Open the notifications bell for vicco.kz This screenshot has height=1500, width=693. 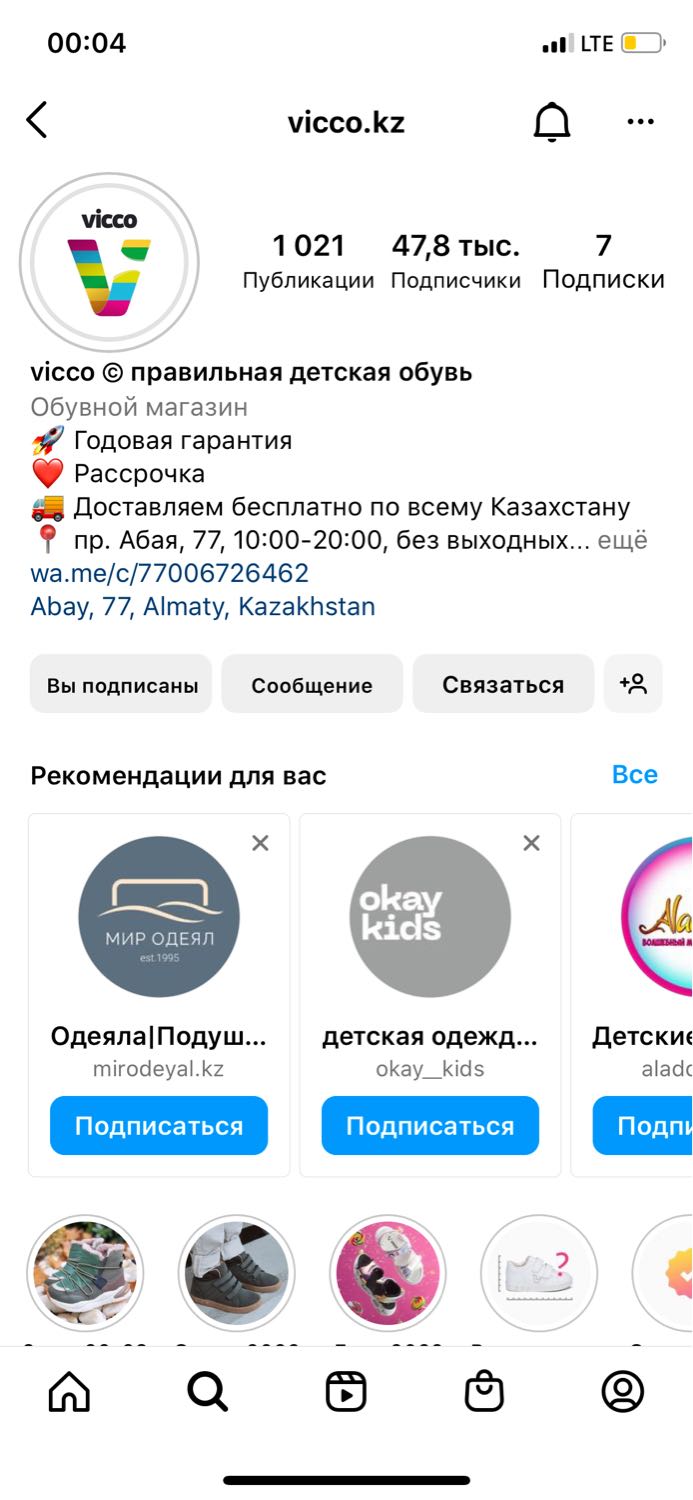point(551,122)
